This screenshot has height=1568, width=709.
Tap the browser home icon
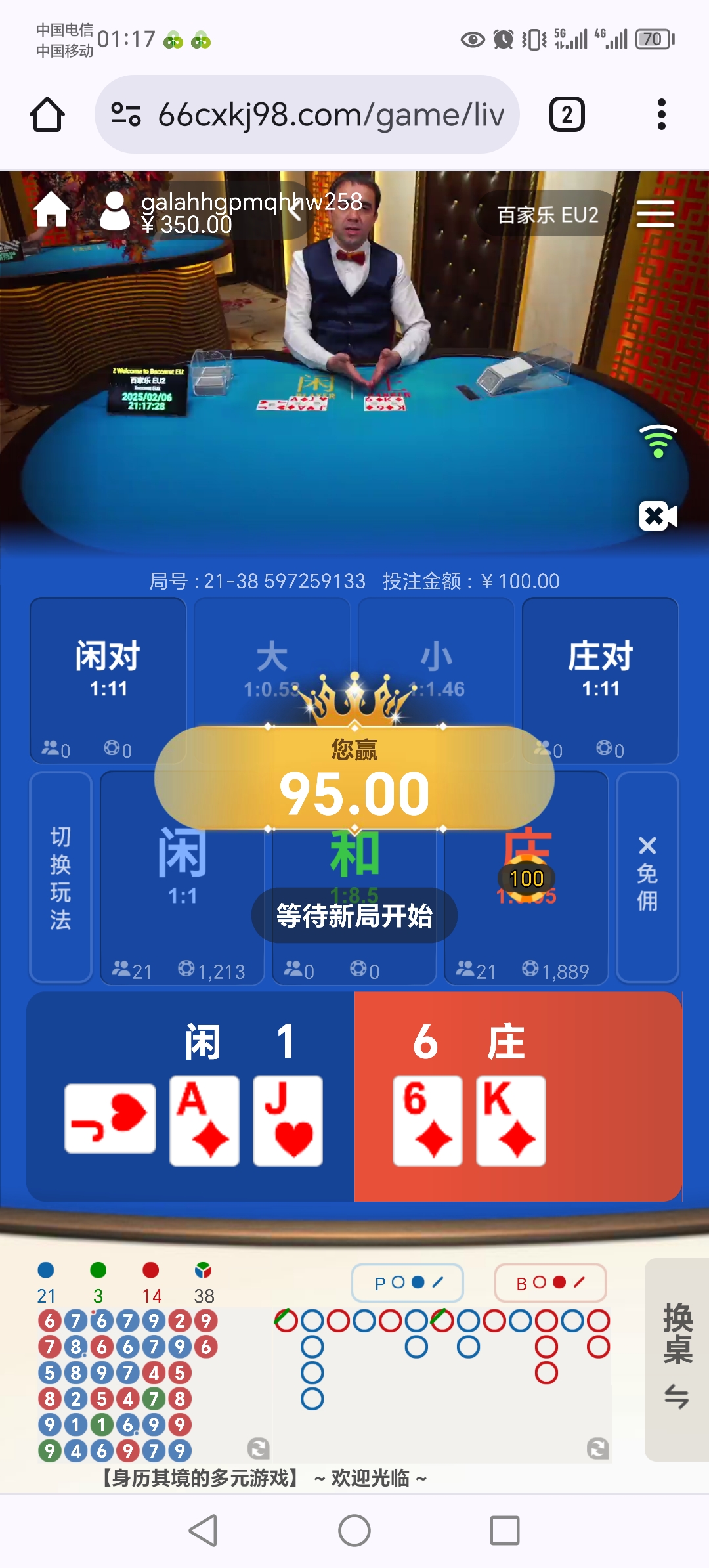pos(47,115)
